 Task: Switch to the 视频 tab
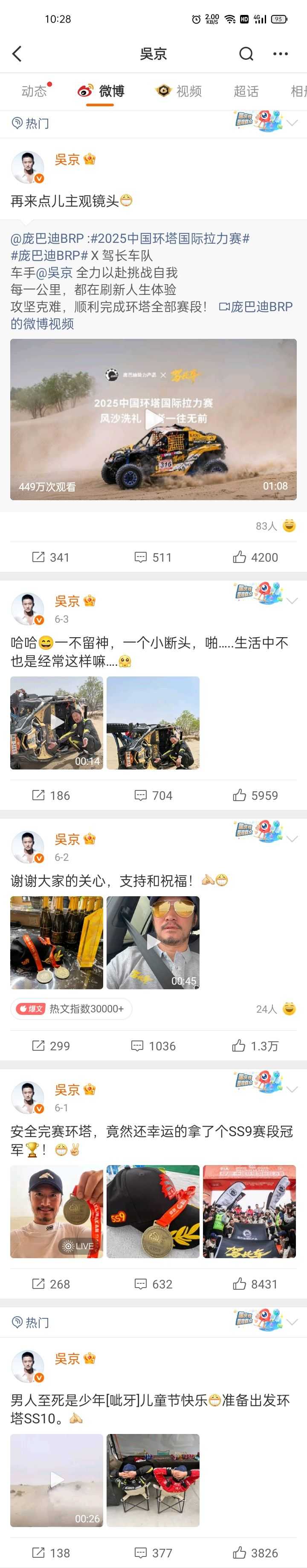[x=180, y=91]
